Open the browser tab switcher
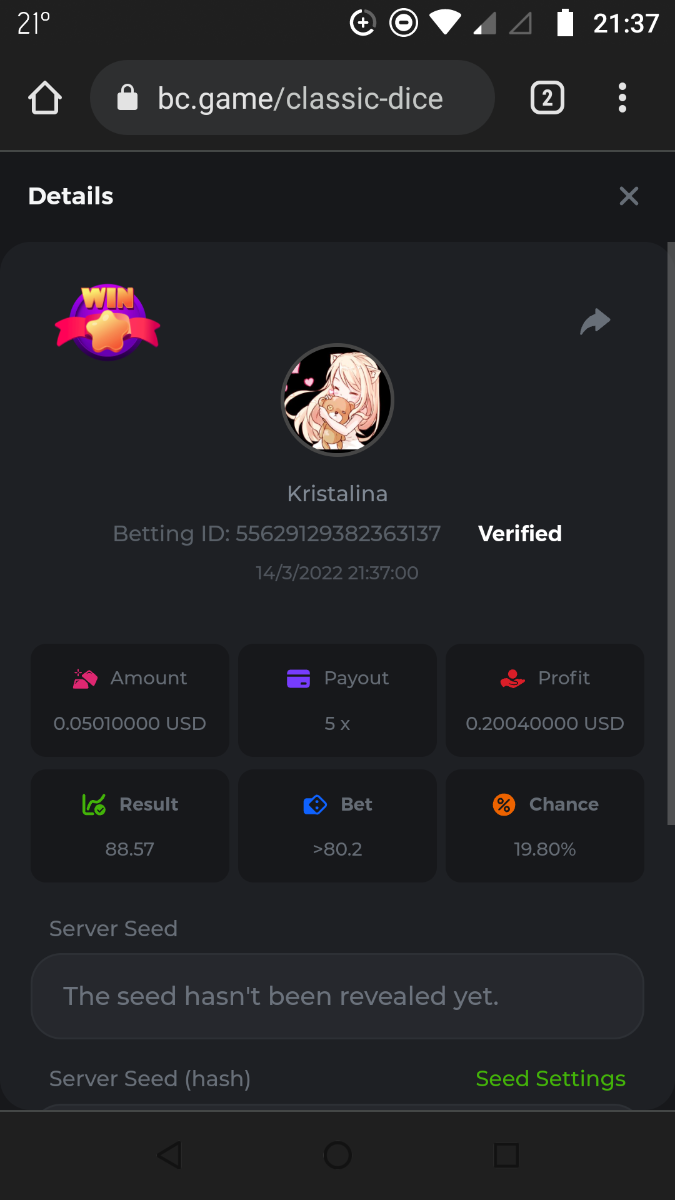 [x=546, y=98]
